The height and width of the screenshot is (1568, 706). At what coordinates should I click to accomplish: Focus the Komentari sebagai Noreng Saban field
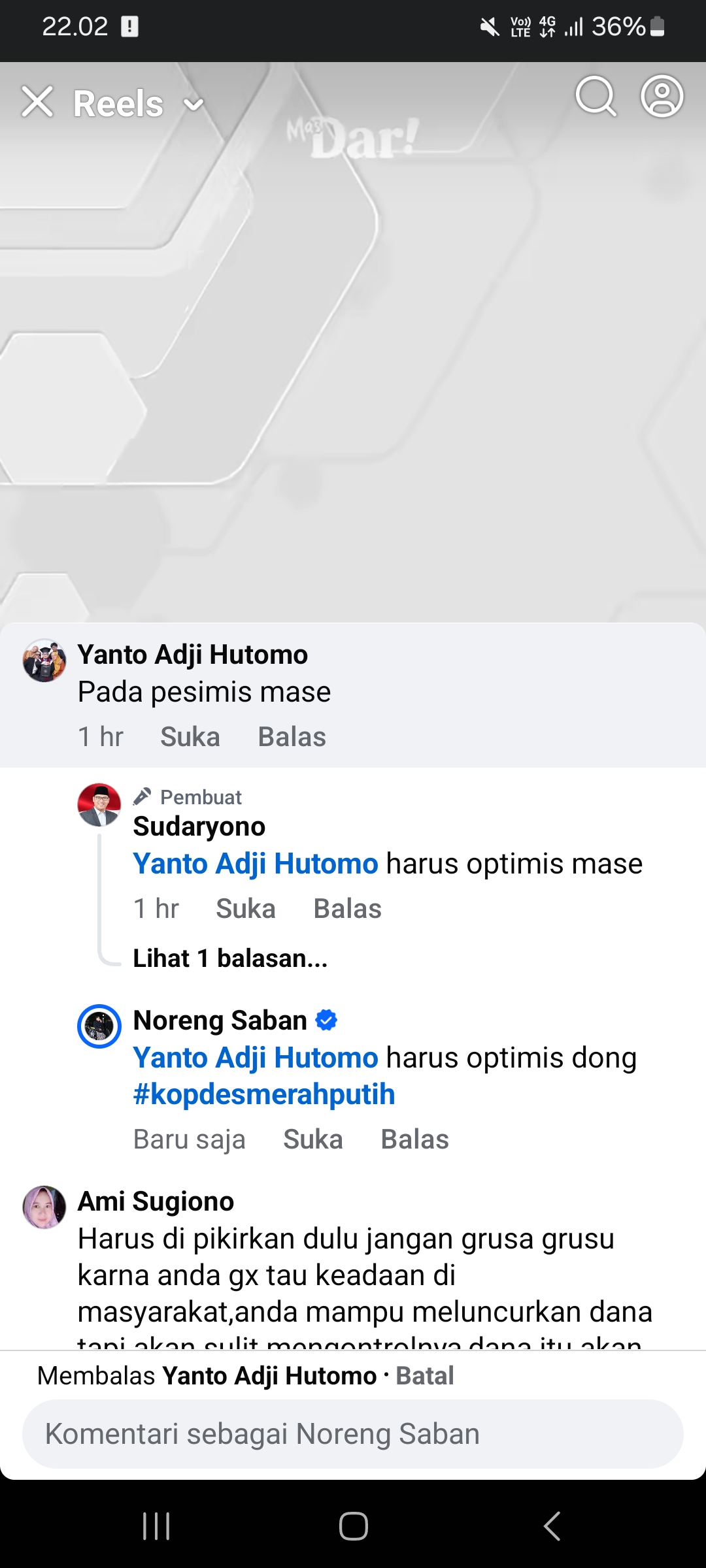point(353,1433)
